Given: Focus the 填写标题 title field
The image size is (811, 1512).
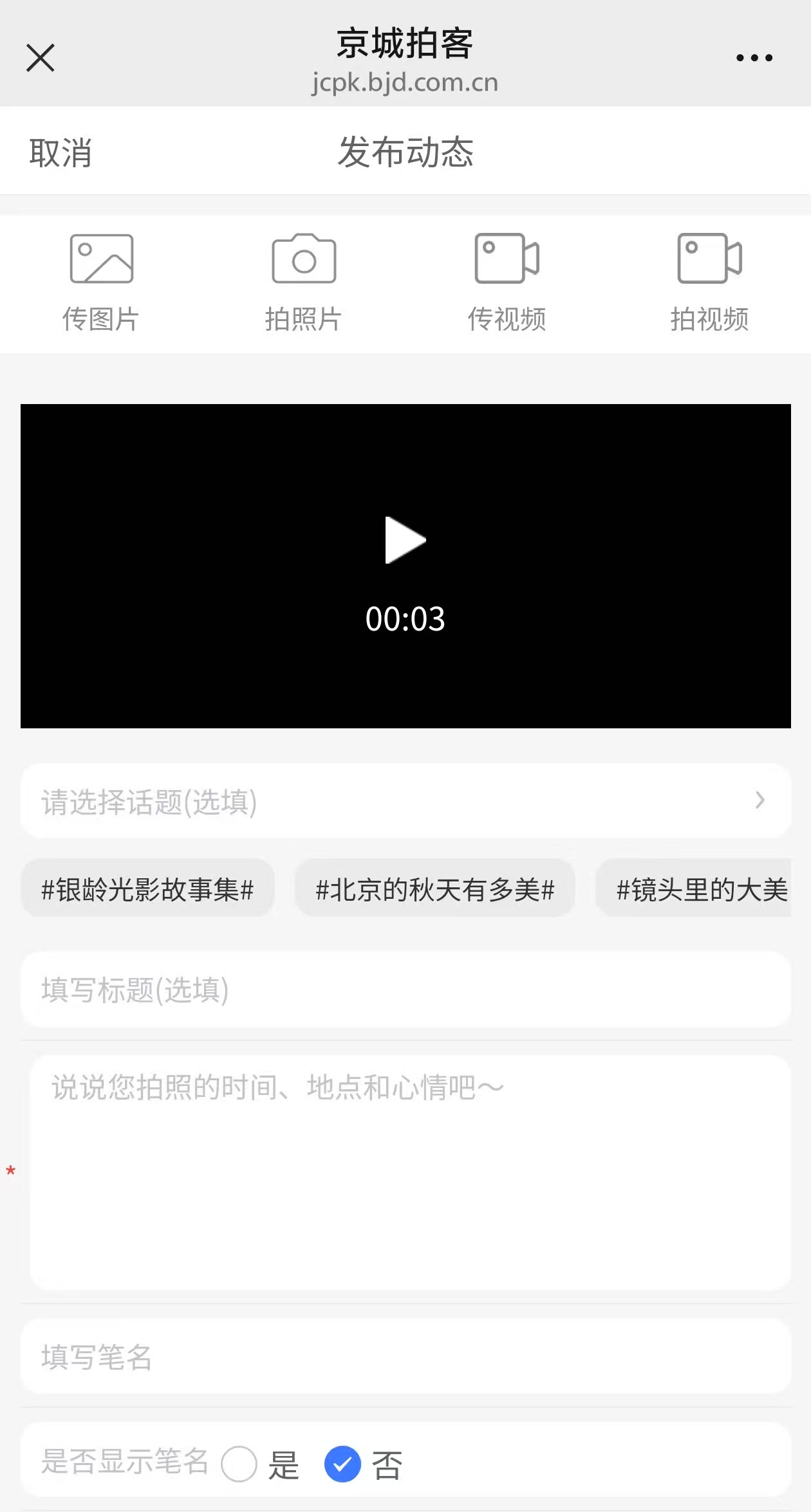Looking at the screenshot, I should [x=405, y=990].
